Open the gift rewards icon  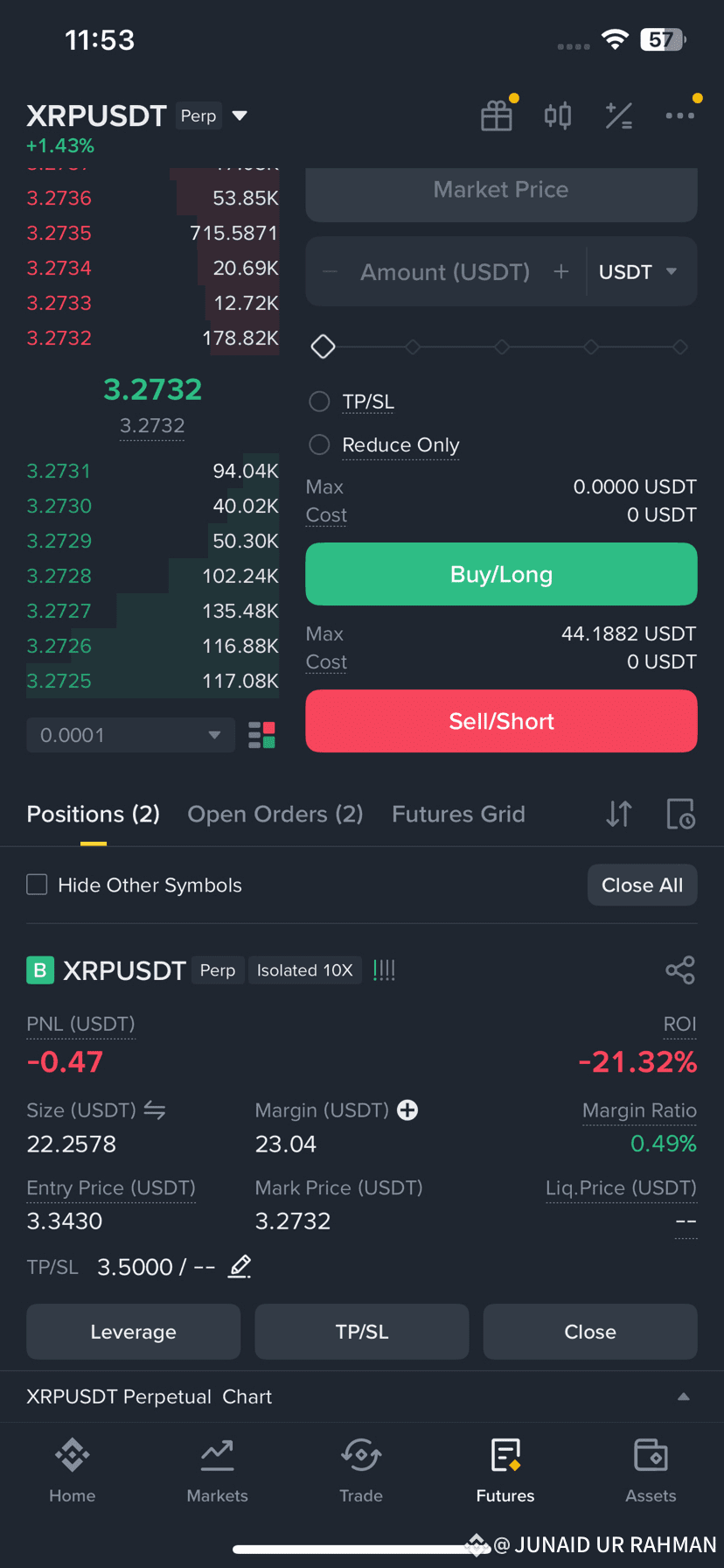(x=497, y=115)
